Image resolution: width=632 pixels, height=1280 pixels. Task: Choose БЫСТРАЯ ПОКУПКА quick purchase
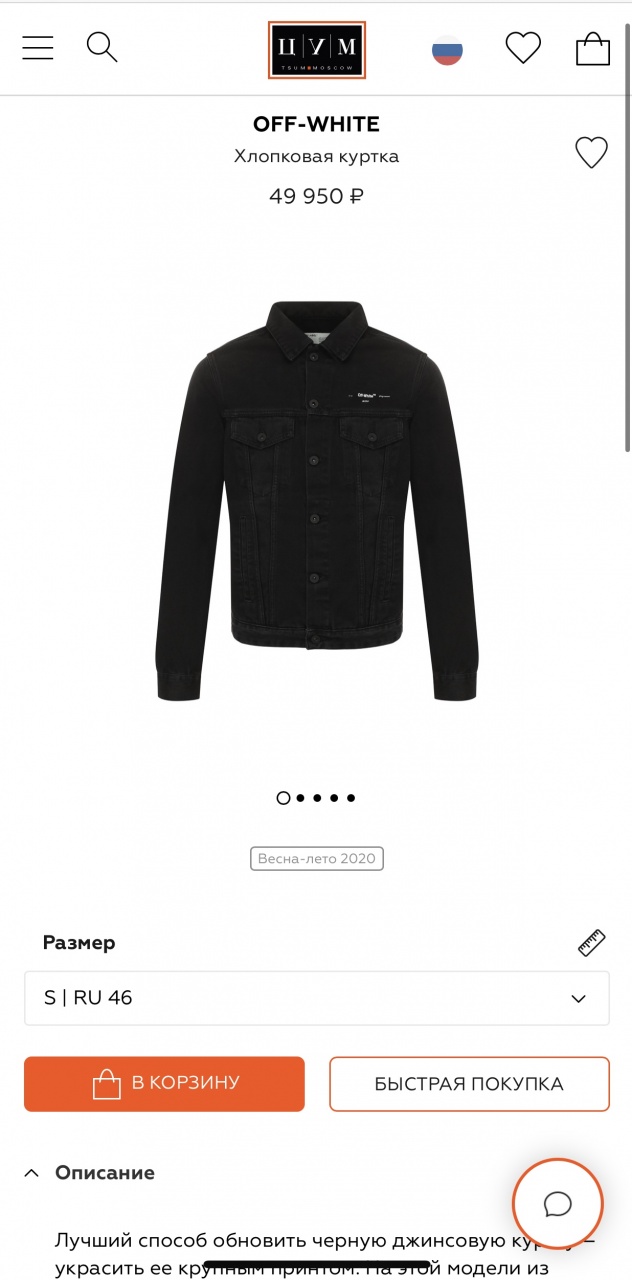click(x=469, y=1083)
